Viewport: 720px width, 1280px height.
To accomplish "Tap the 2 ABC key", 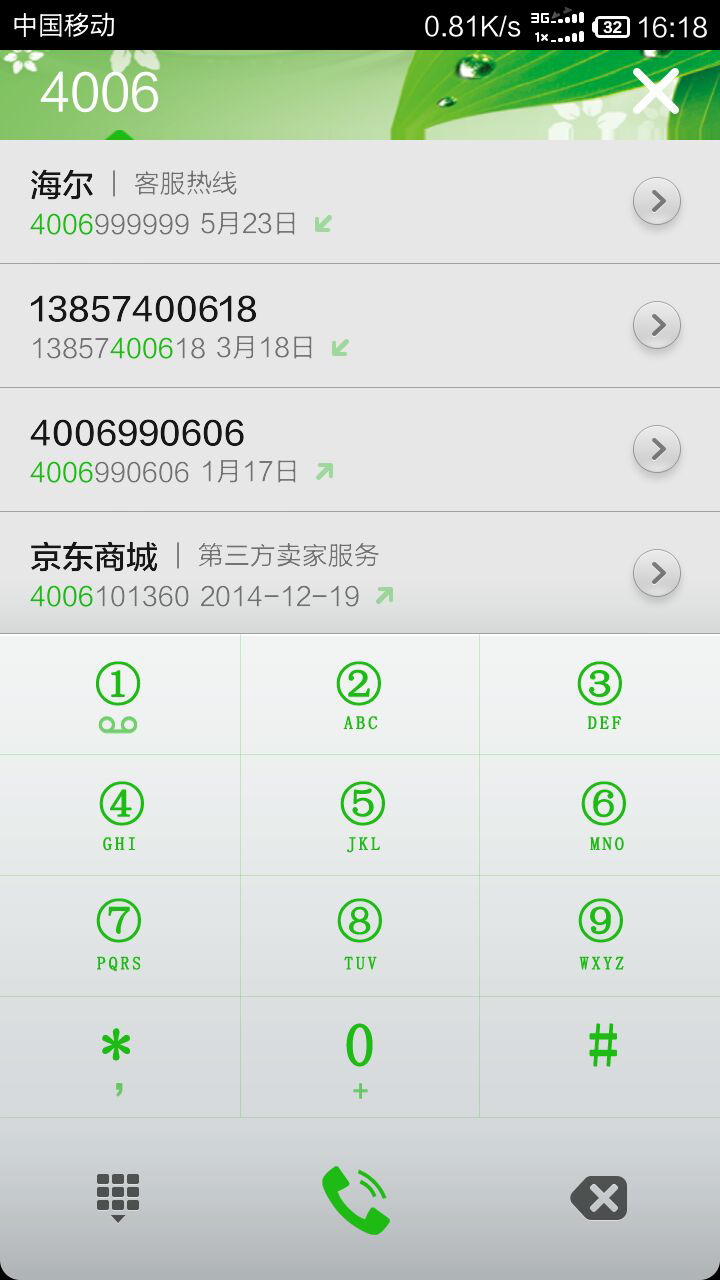I will click(360, 695).
